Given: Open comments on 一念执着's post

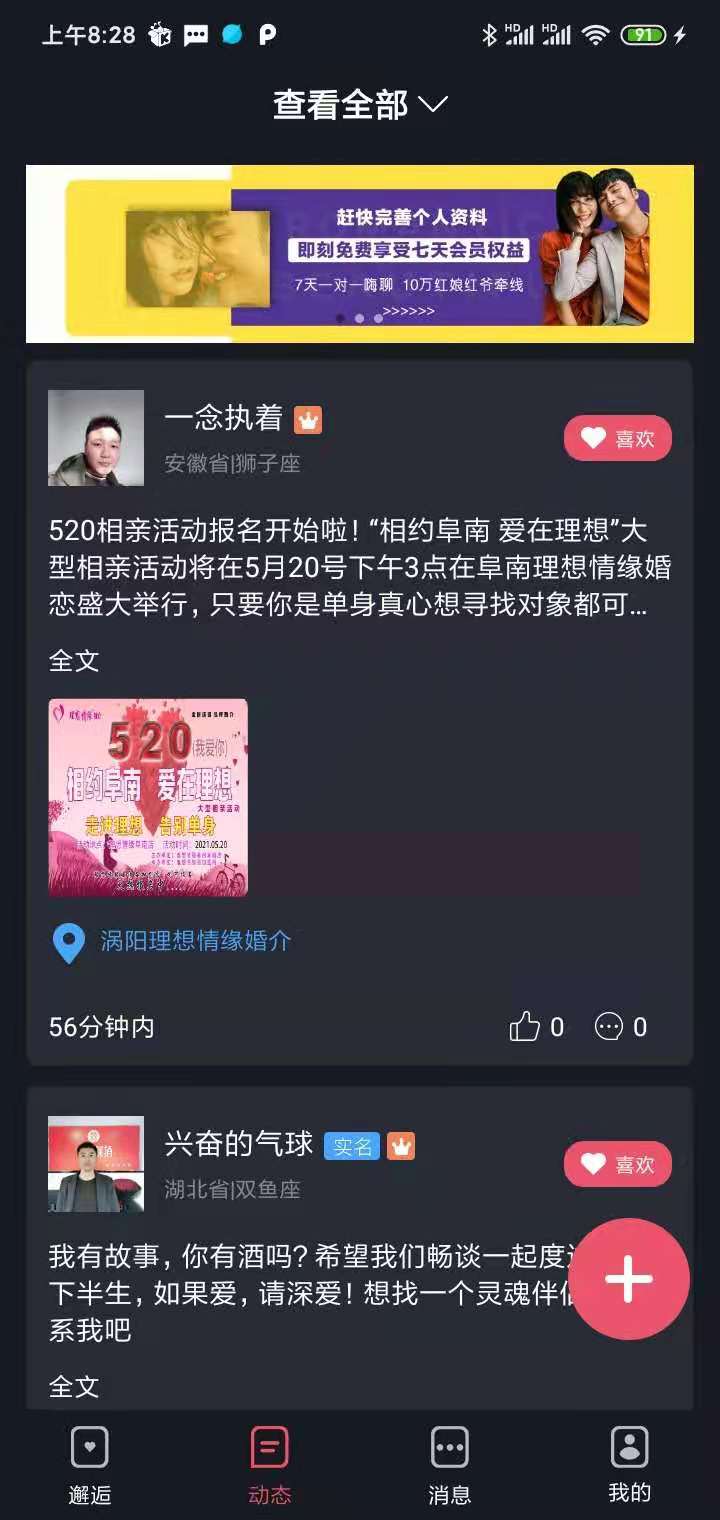Looking at the screenshot, I should 621,1027.
